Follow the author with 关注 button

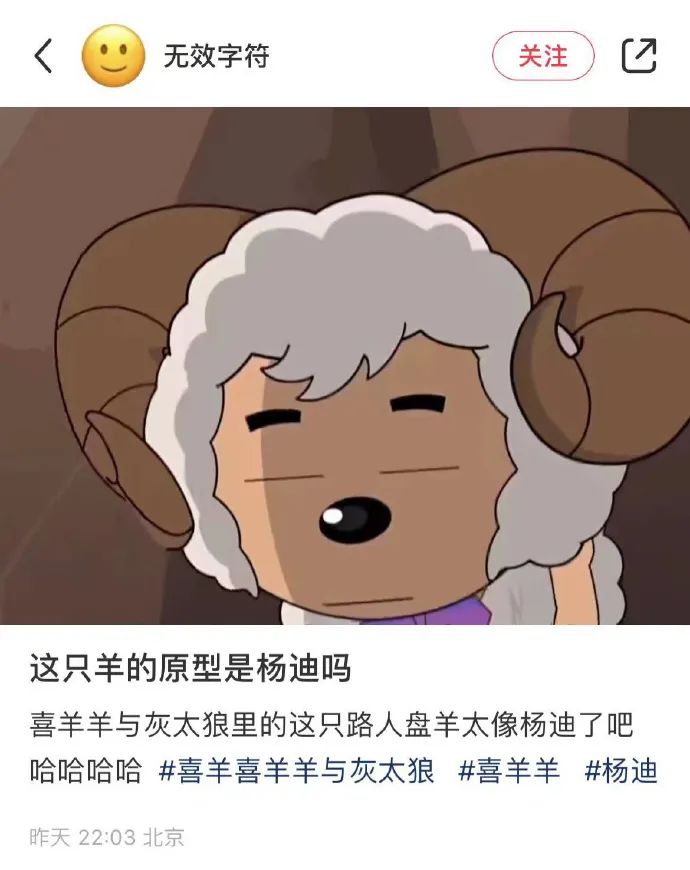543,56
